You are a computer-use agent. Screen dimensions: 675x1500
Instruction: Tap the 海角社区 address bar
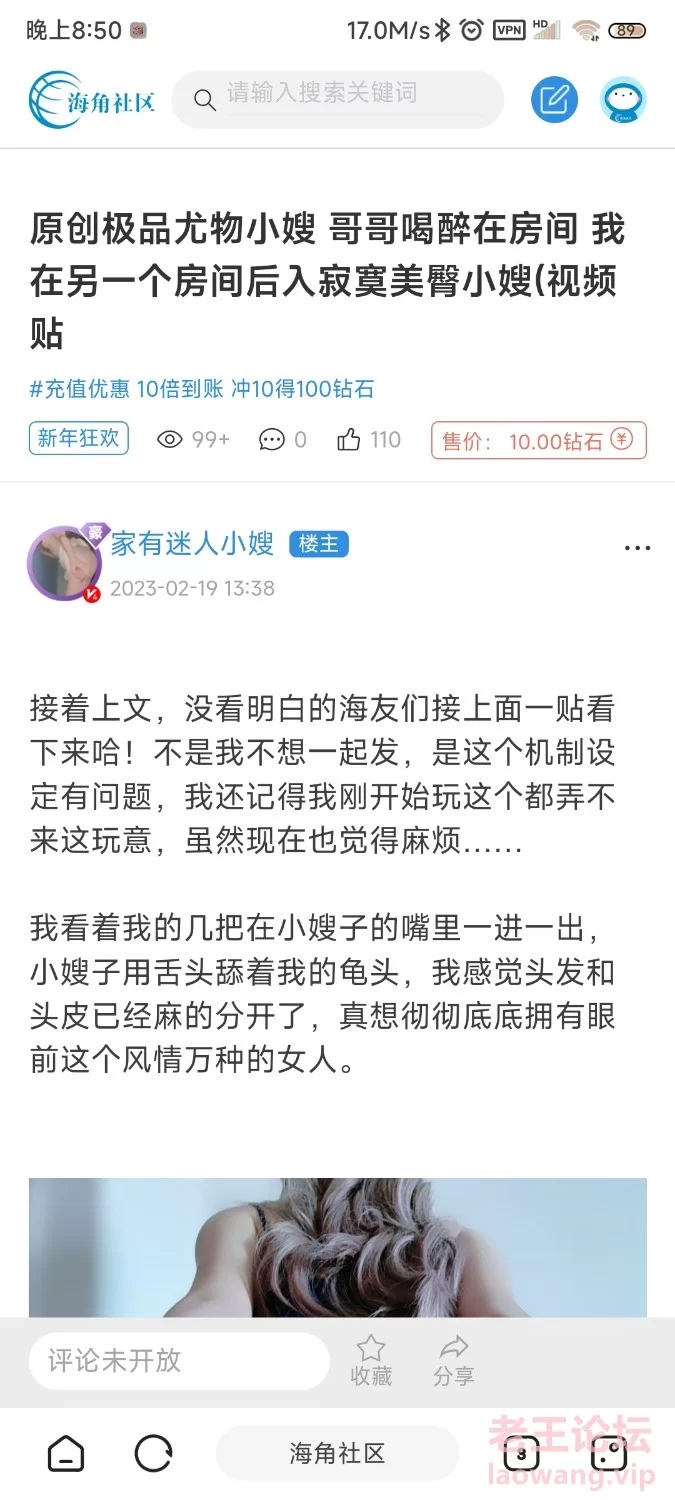(x=337, y=1453)
